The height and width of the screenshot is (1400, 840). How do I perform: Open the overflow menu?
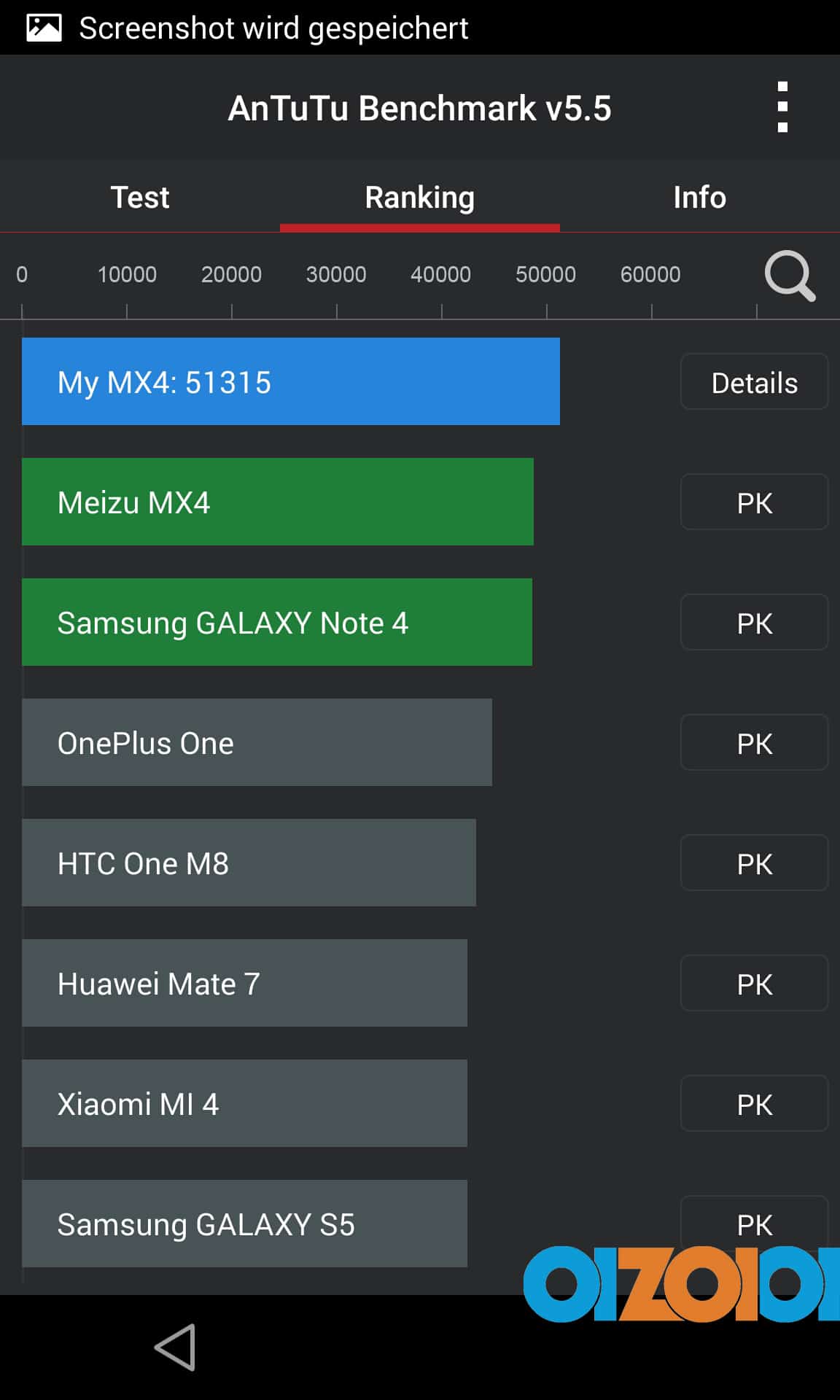point(782,107)
